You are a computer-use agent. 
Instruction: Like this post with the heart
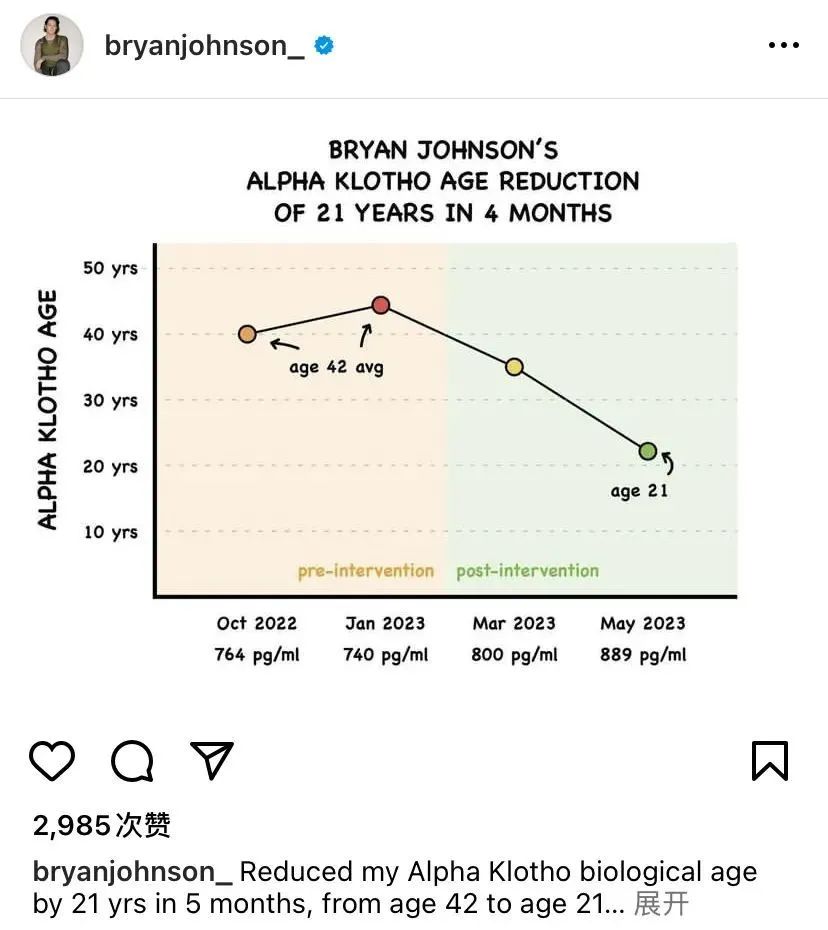click(x=53, y=761)
